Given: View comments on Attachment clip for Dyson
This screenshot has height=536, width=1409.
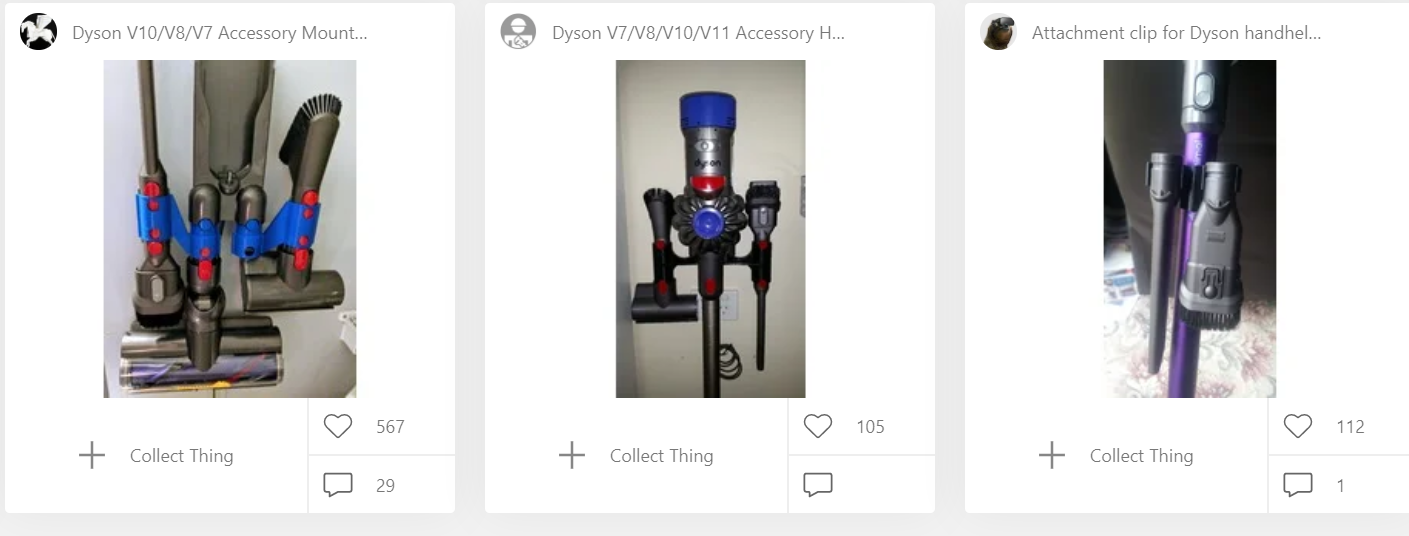Looking at the screenshot, I should 1298,485.
